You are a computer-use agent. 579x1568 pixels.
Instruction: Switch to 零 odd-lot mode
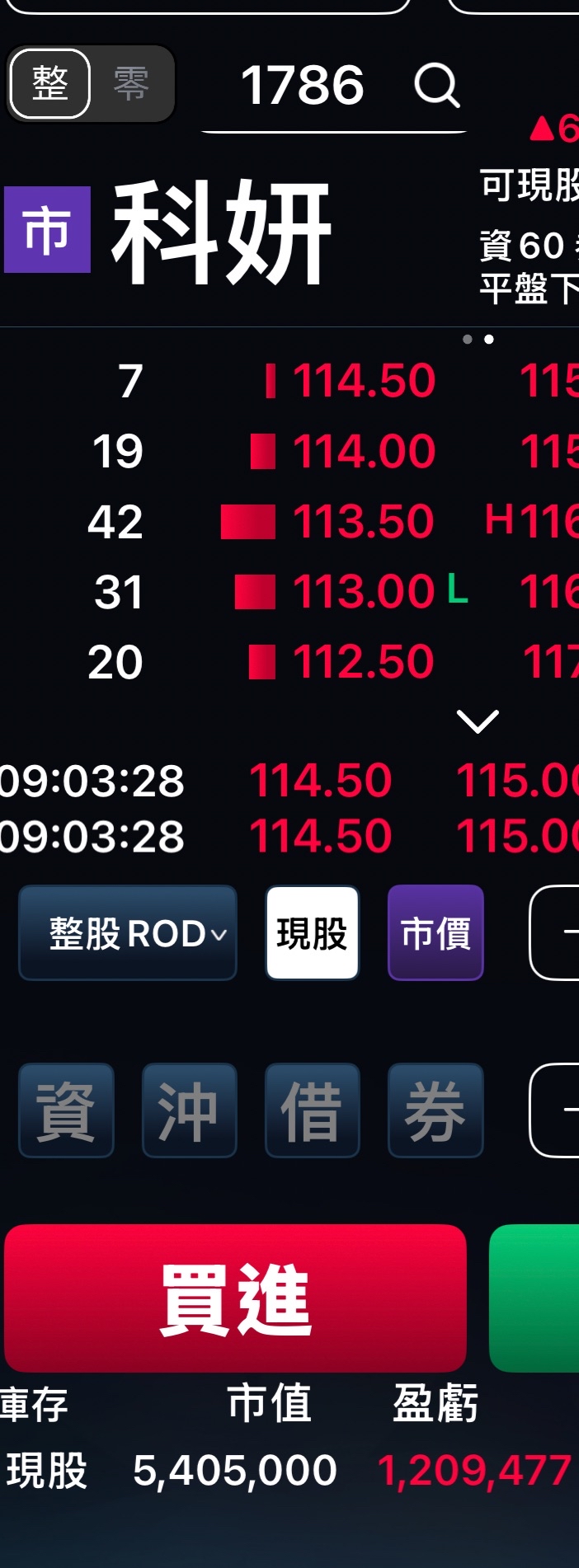click(x=131, y=84)
